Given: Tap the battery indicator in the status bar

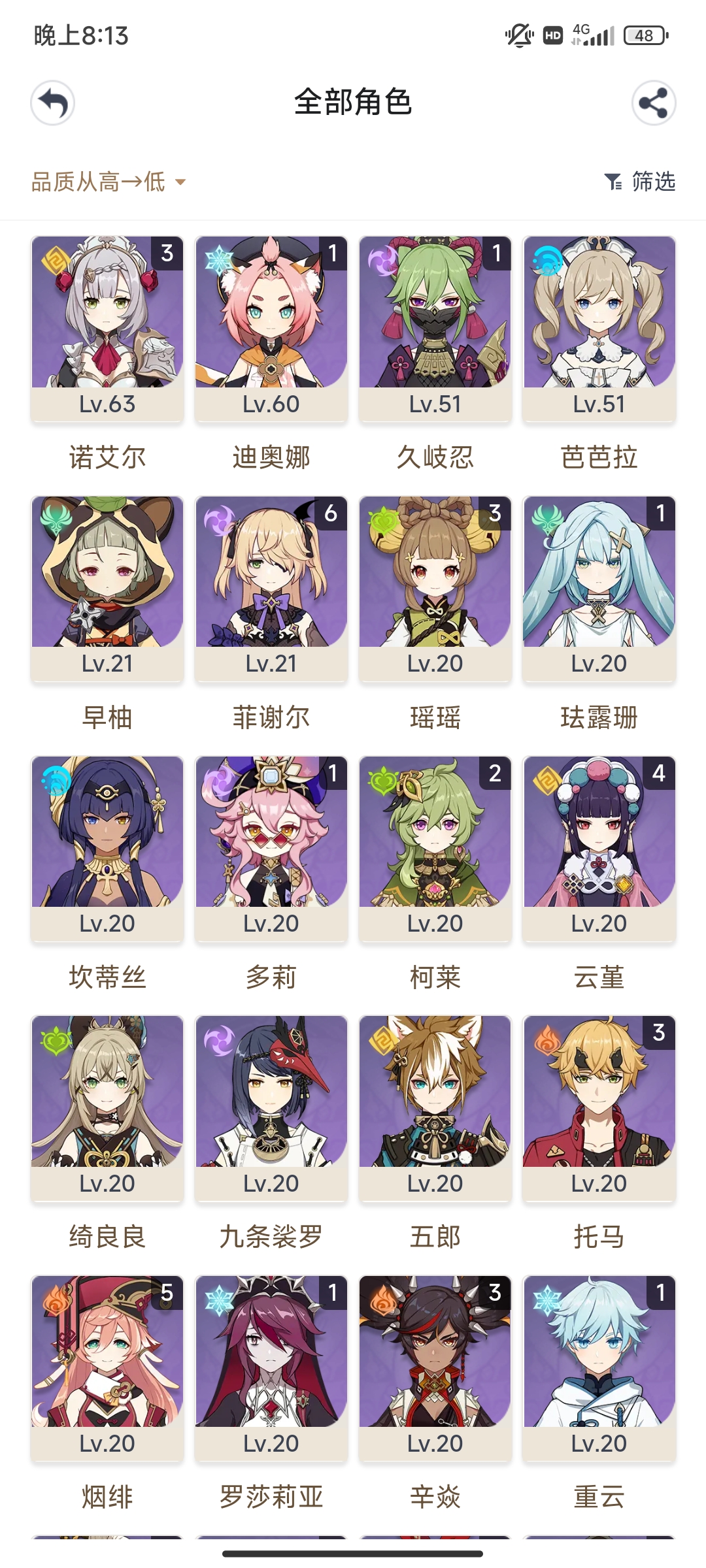Looking at the screenshot, I should [x=643, y=36].
